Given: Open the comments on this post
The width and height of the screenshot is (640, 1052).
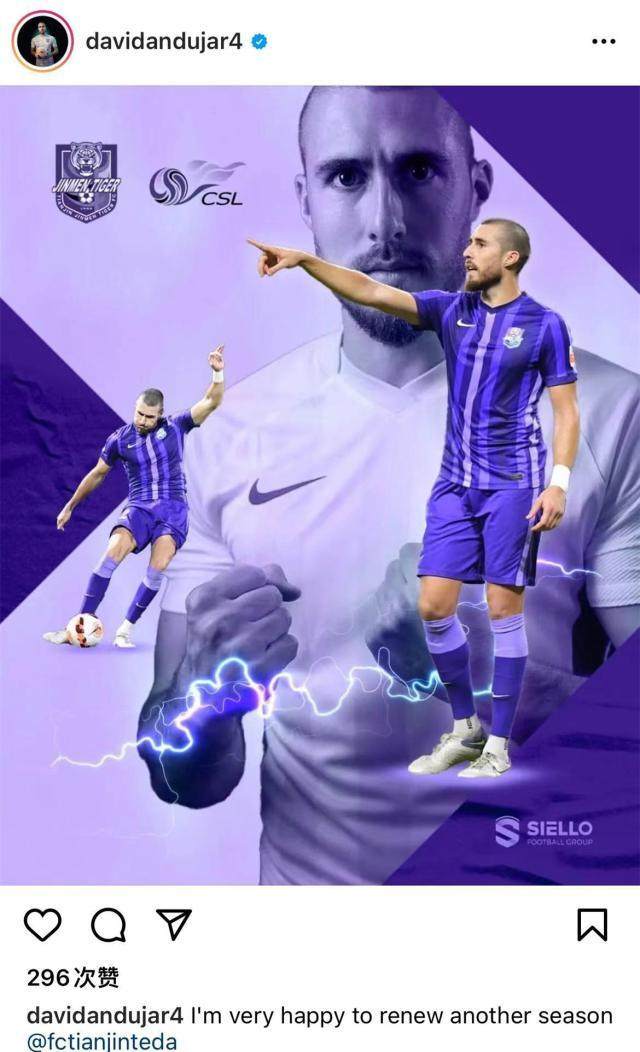Looking at the screenshot, I should (108, 925).
